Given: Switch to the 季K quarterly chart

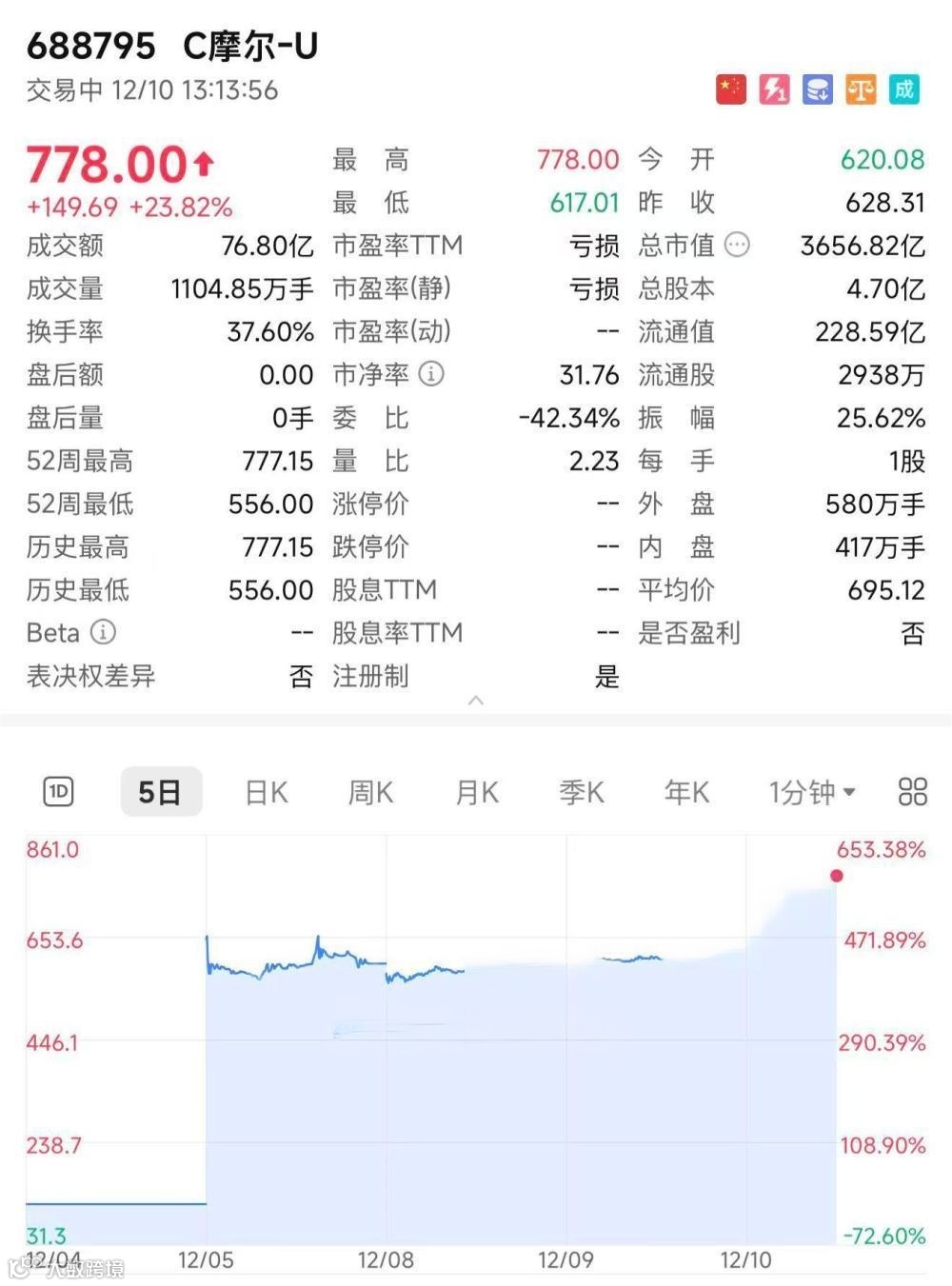Looking at the screenshot, I should [x=581, y=791].
